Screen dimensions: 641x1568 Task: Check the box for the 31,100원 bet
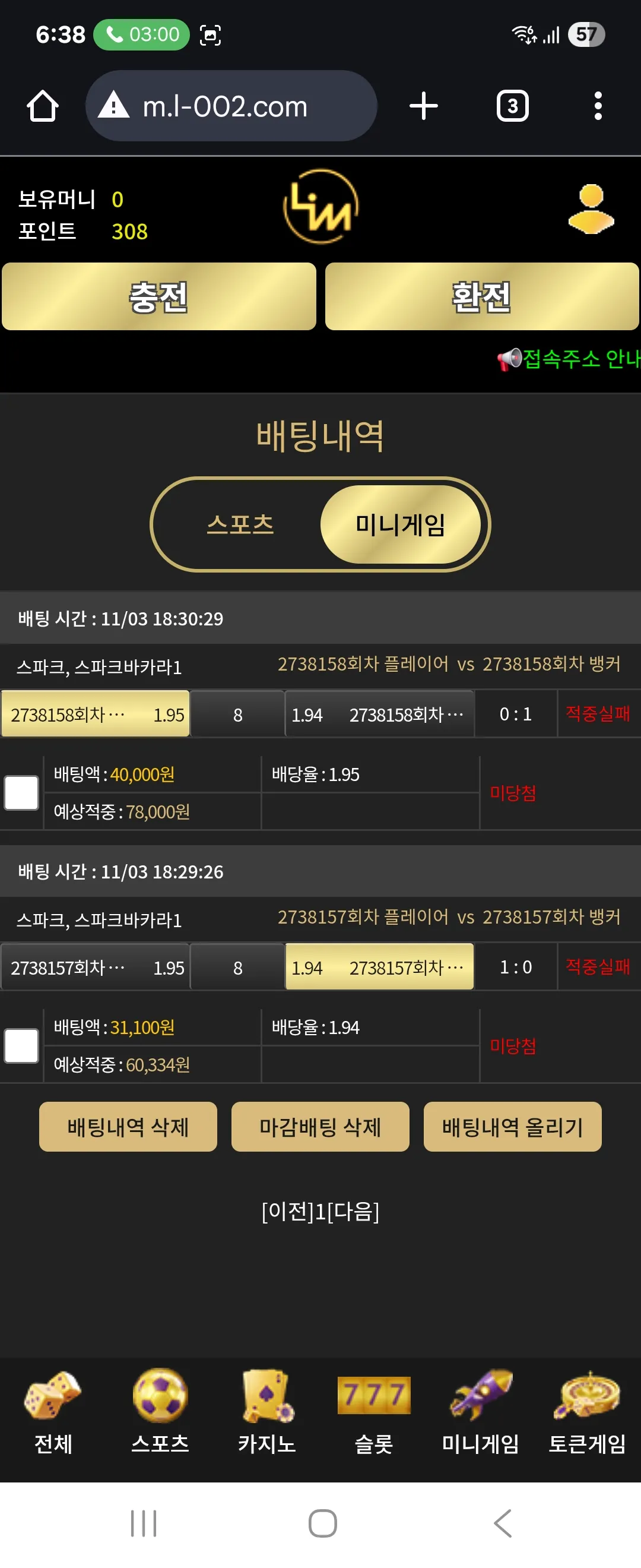21,1046
